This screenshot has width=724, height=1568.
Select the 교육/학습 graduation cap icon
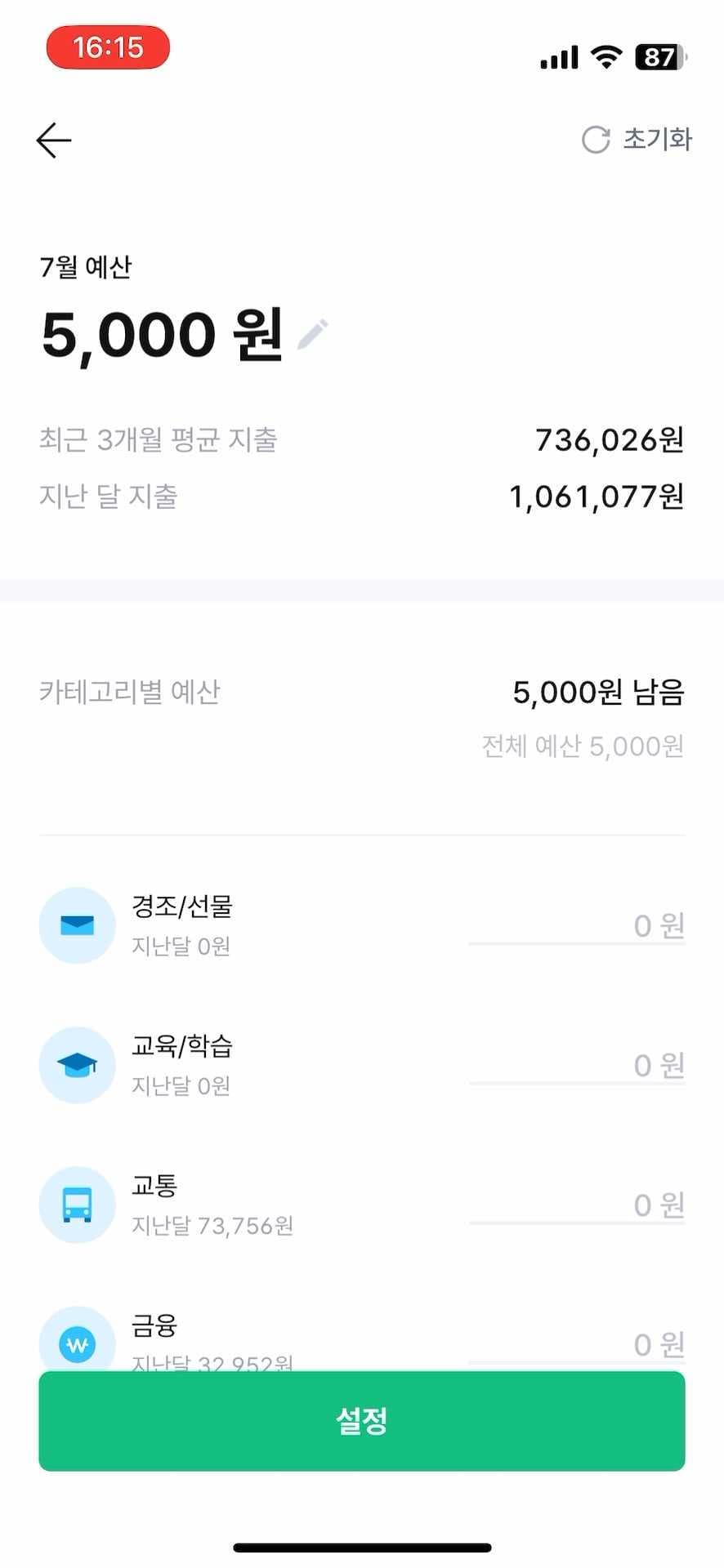tap(77, 1065)
